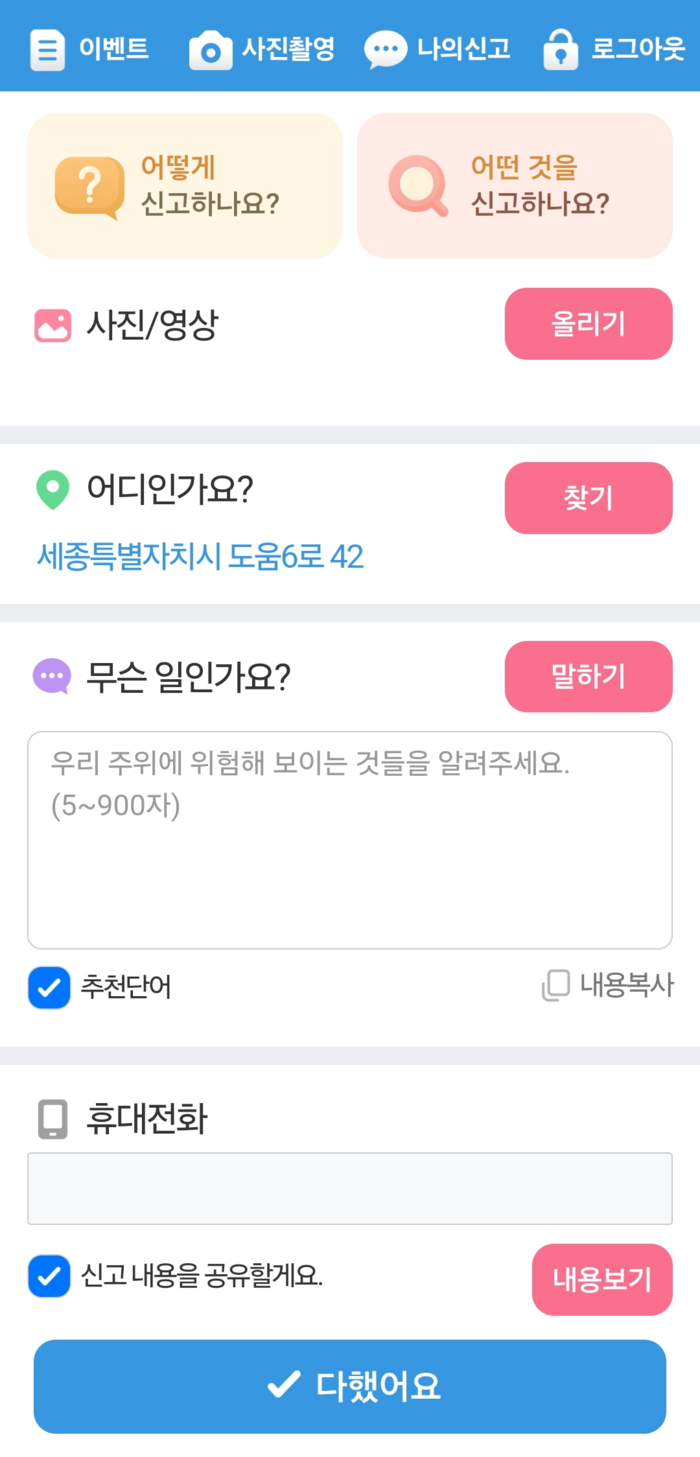Open 사진촬영 camera capture
The image size is (700, 1457).
coord(262,48)
